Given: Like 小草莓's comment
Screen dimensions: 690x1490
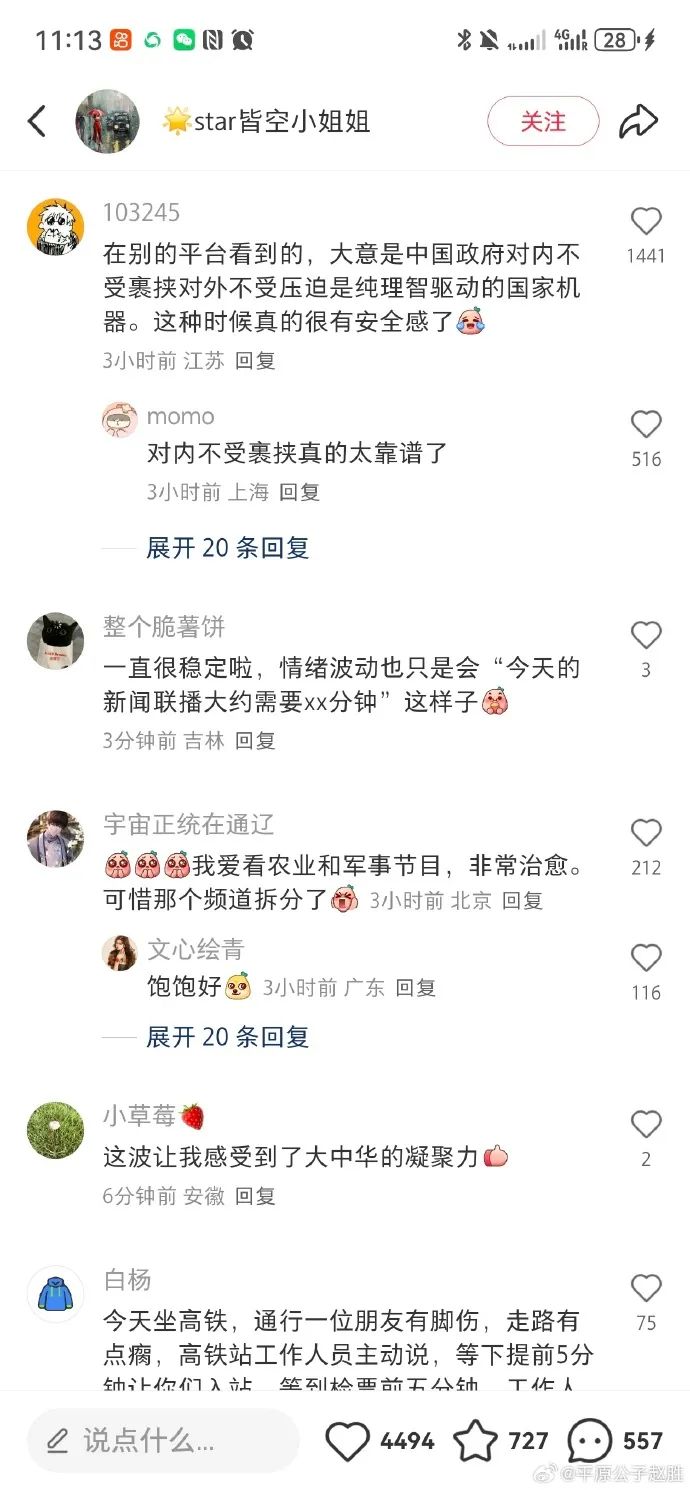Looking at the screenshot, I should click(646, 1125).
